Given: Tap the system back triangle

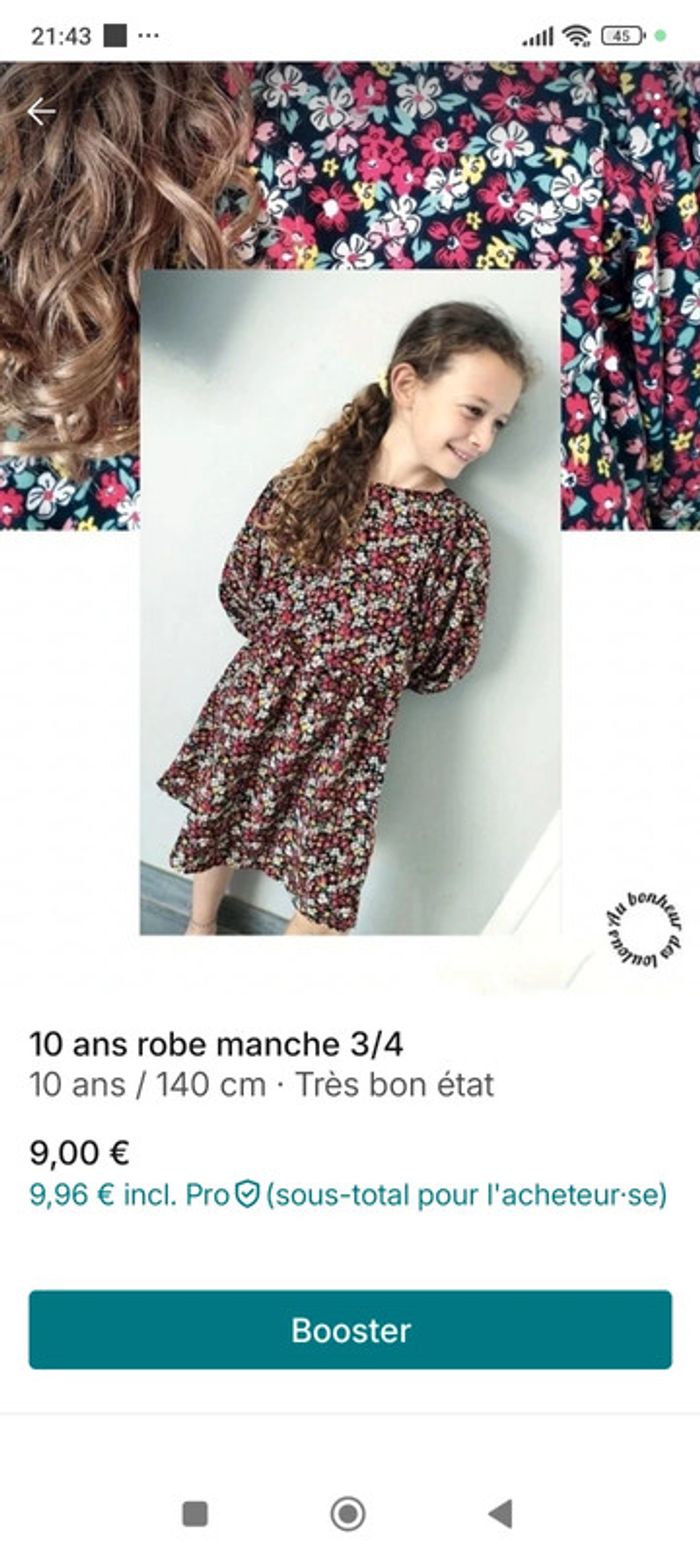Looking at the screenshot, I should [x=500, y=1514].
